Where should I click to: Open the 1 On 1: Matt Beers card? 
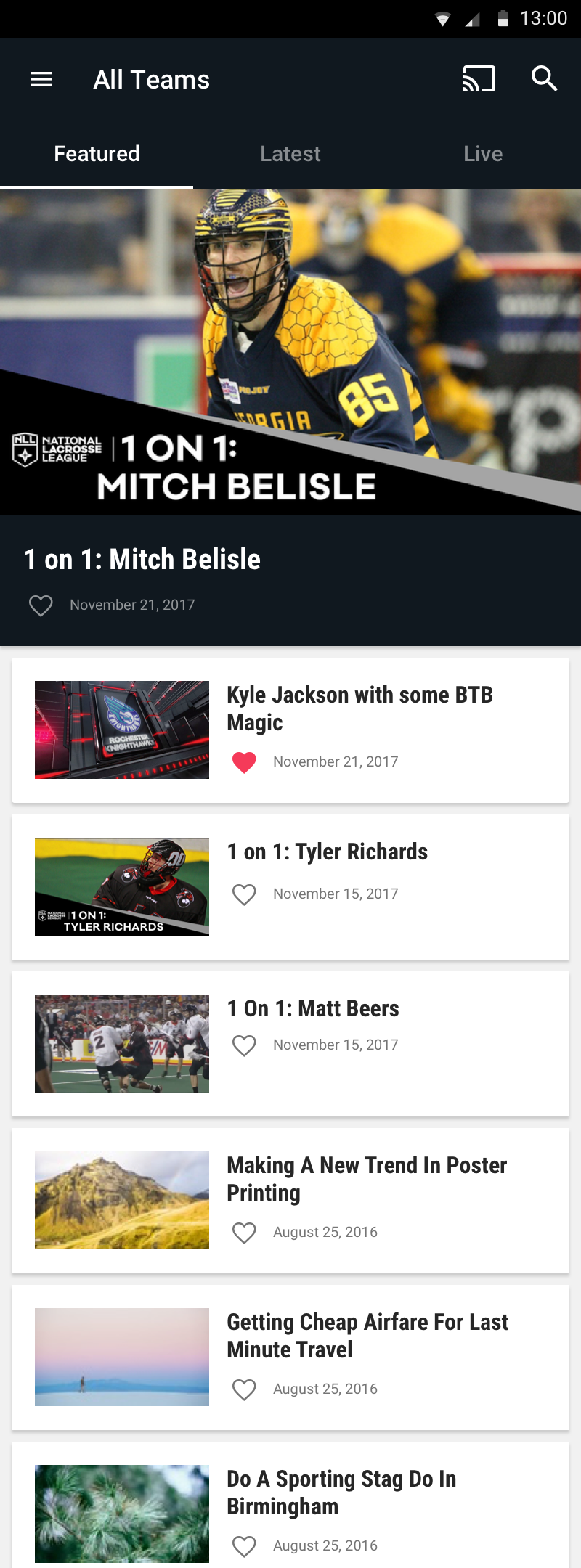[313, 1008]
